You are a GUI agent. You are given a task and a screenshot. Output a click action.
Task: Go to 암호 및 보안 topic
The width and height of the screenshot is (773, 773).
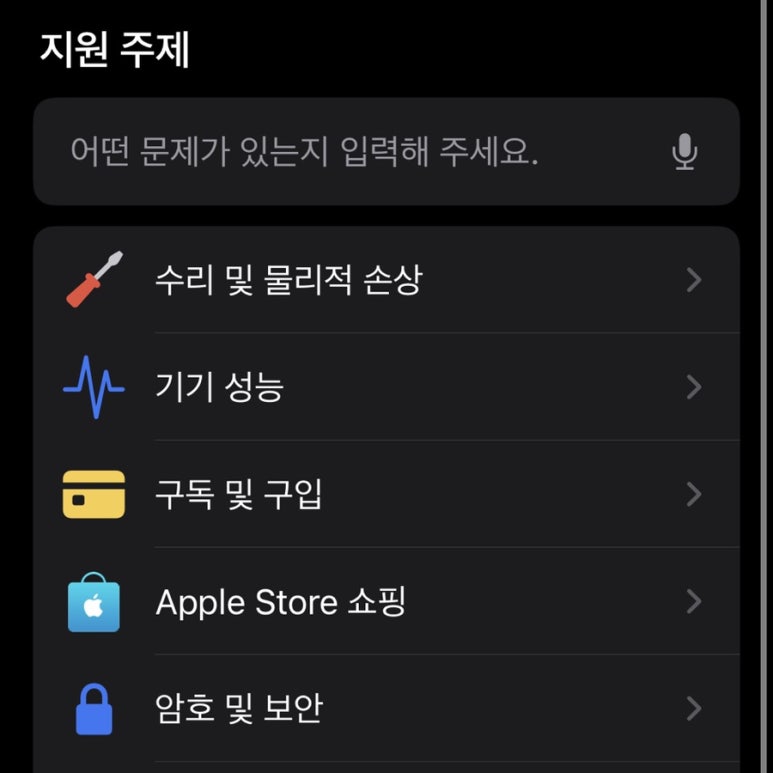(386, 709)
